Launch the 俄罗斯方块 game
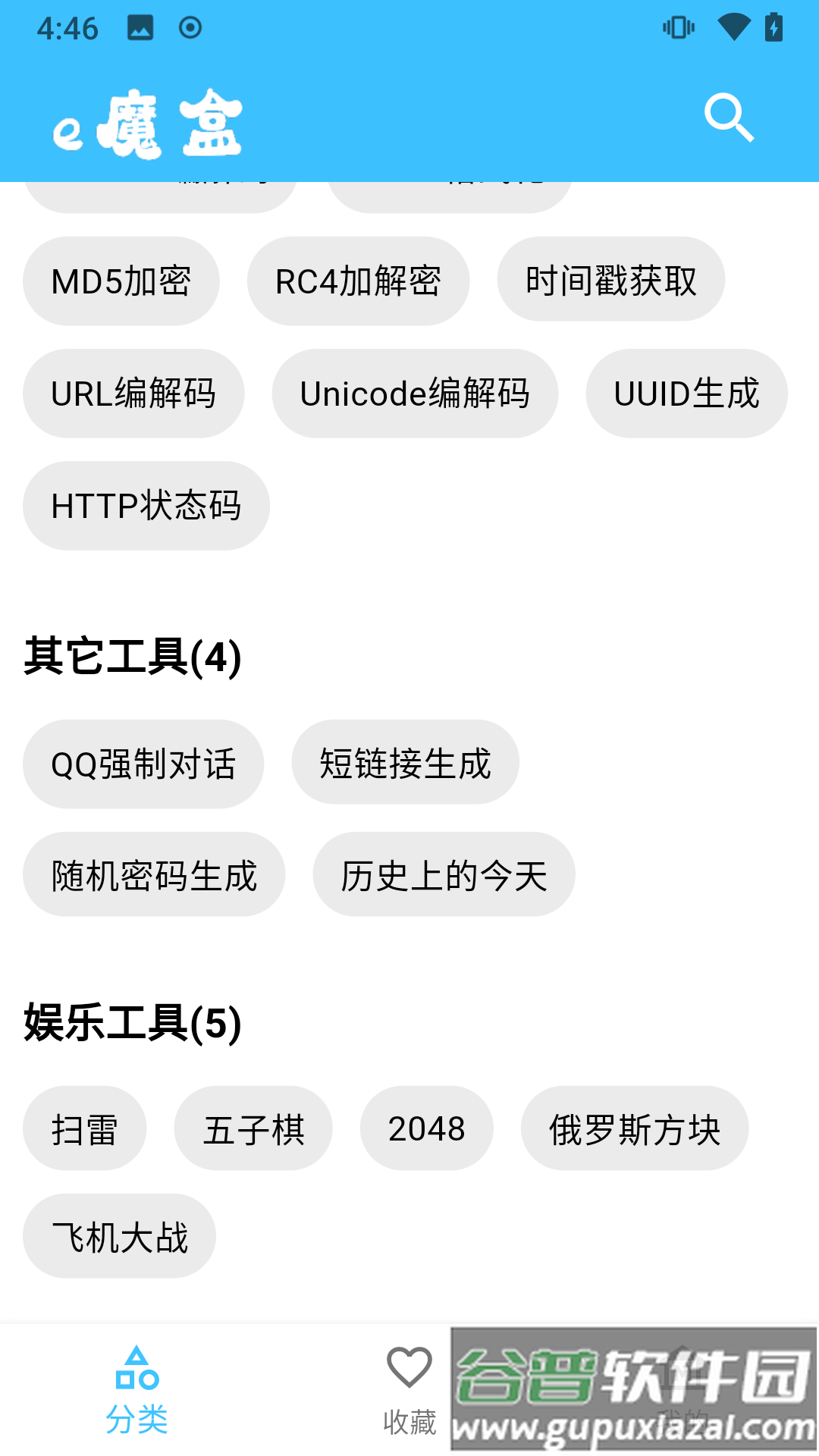819x1456 pixels. [634, 1128]
